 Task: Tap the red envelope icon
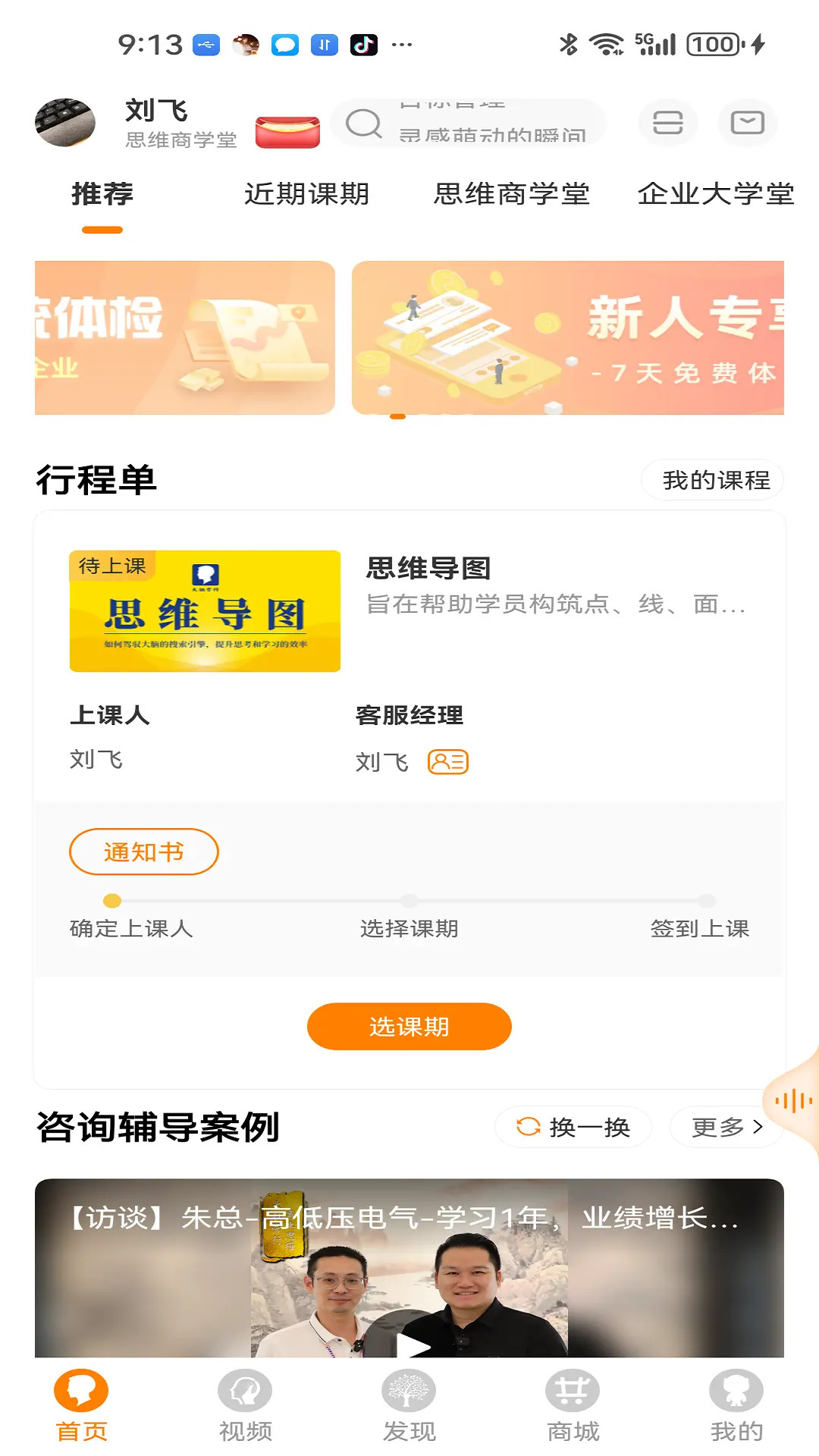tap(287, 132)
